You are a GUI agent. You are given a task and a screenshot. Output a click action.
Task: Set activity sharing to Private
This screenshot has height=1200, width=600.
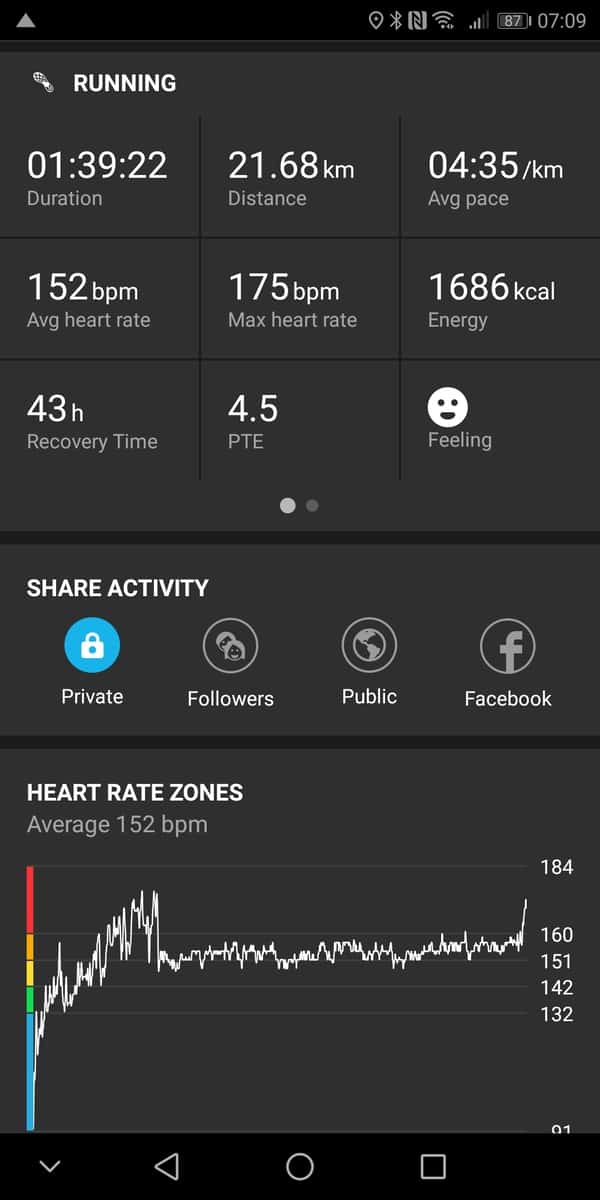coord(92,645)
